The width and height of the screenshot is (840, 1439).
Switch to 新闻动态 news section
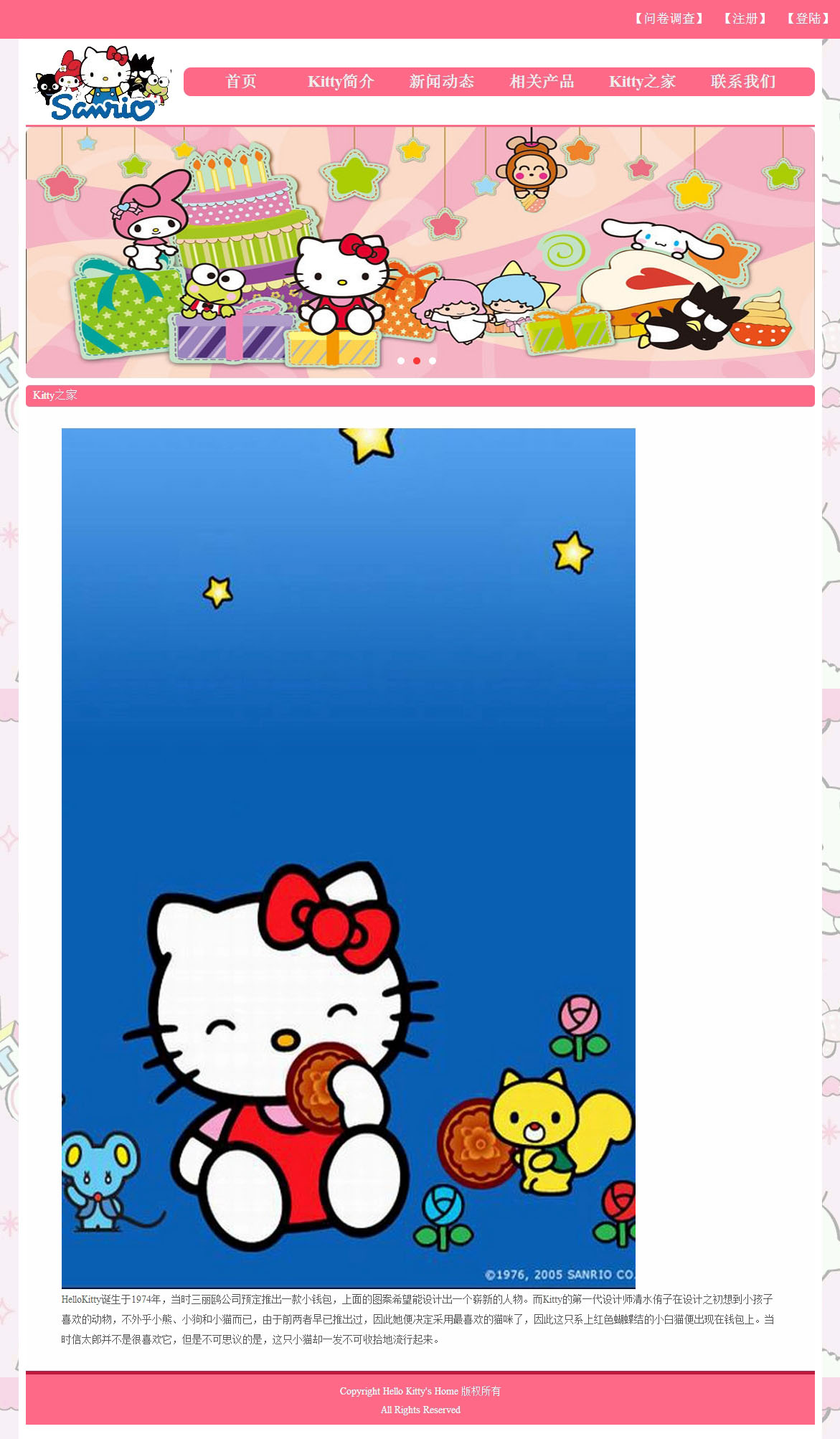[x=441, y=82]
